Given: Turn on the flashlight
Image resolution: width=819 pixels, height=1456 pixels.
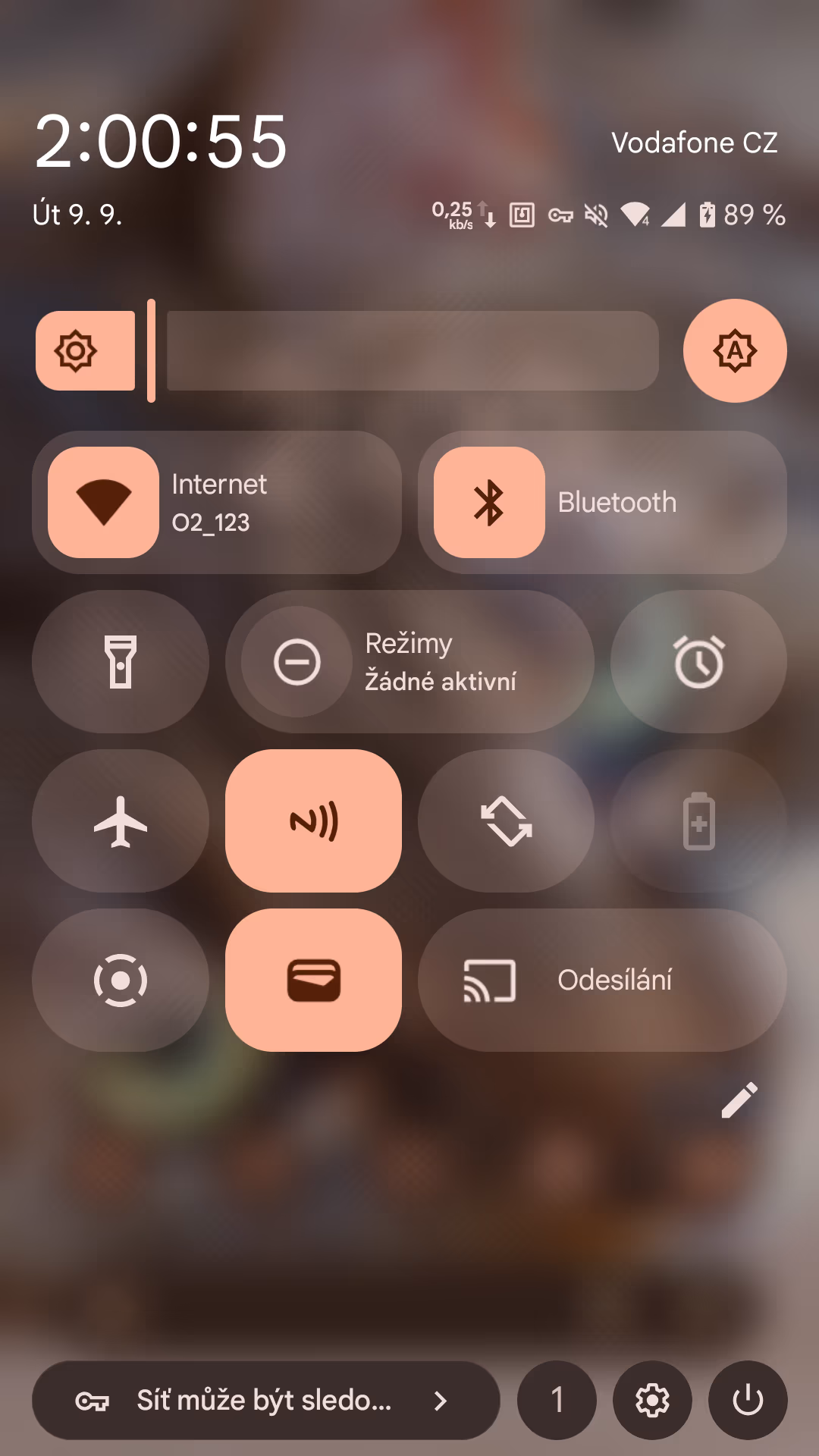Looking at the screenshot, I should pos(121,661).
